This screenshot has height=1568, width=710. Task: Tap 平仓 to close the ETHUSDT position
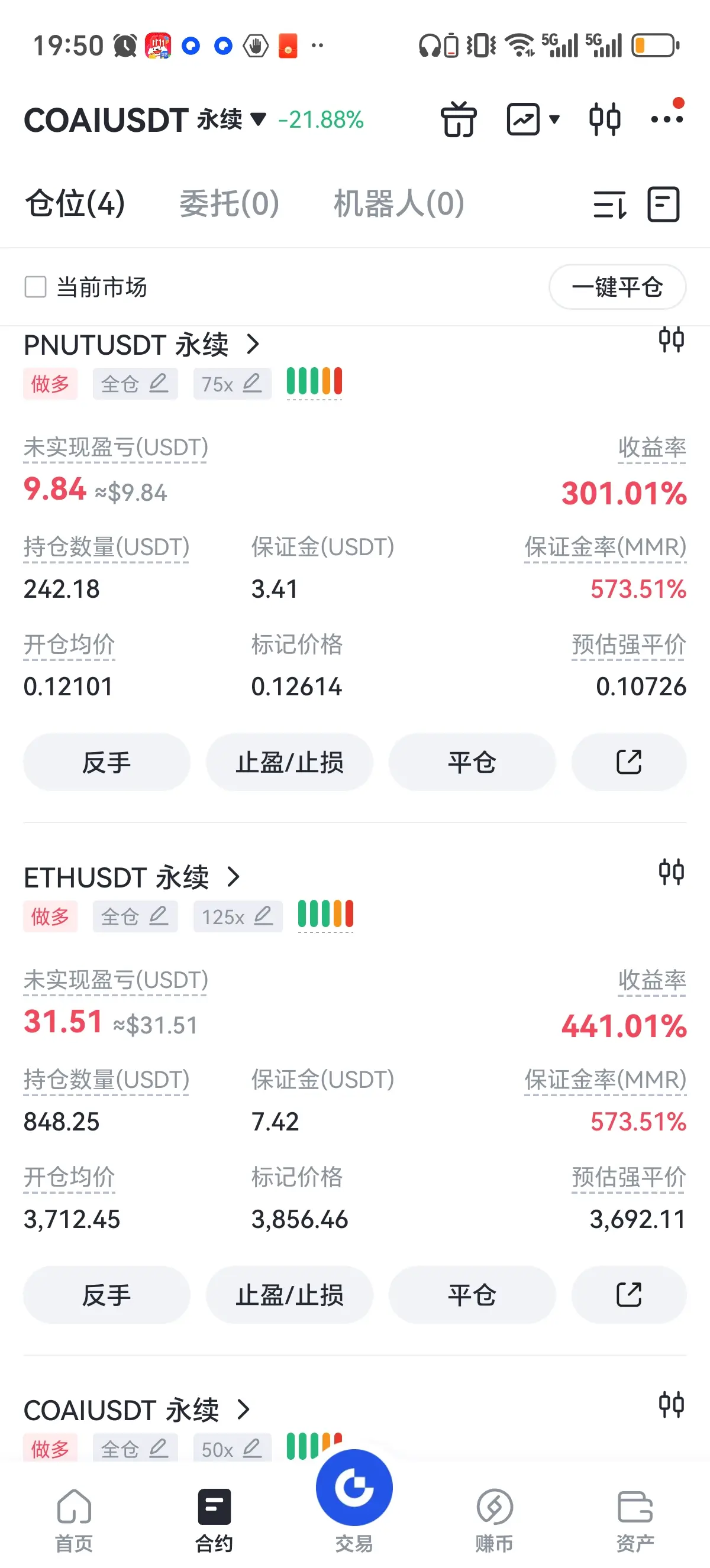472,1295
